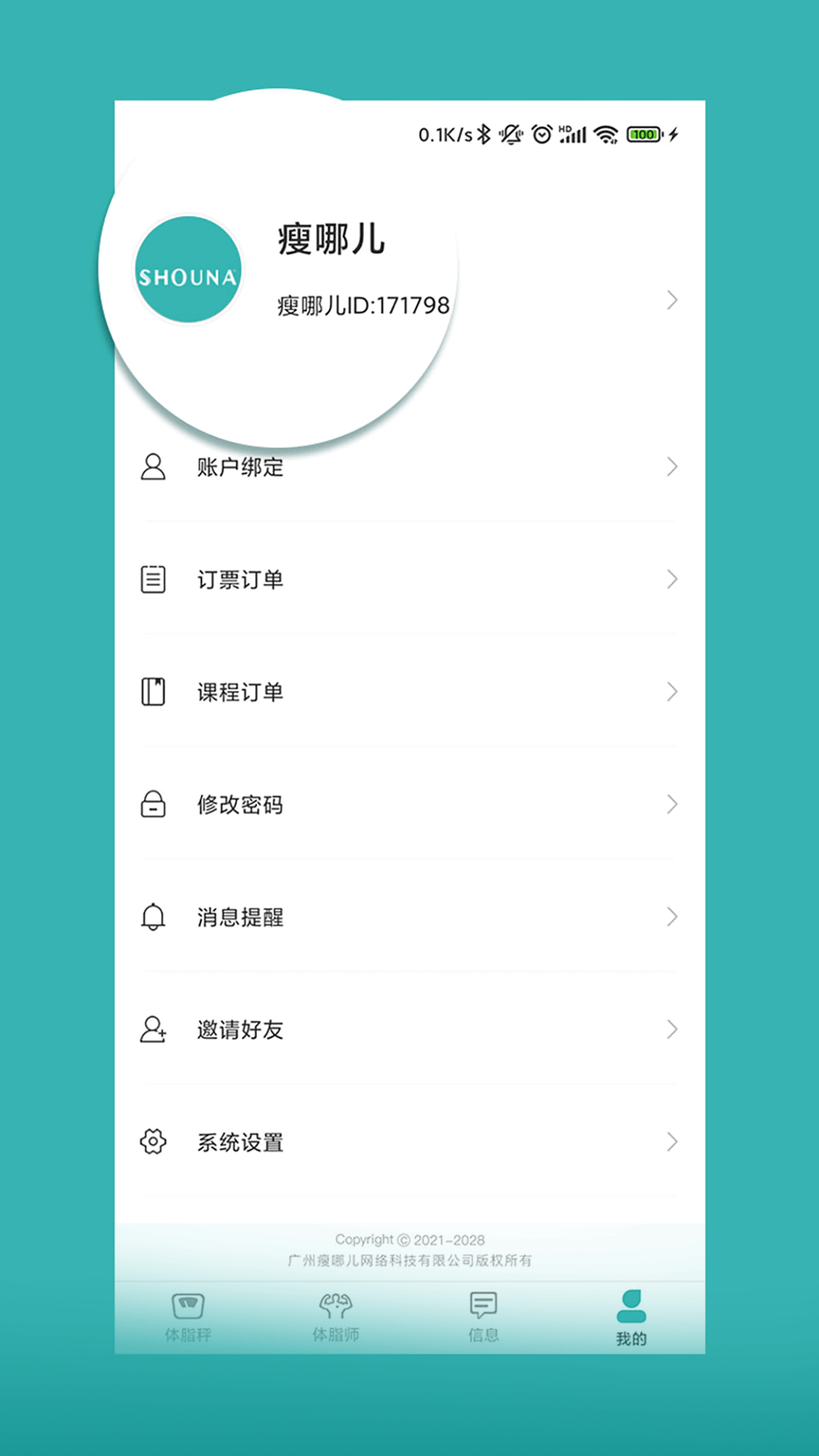Click the 账户绑定 person icon
Viewport: 819px width, 1456px height.
click(x=153, y=468)
